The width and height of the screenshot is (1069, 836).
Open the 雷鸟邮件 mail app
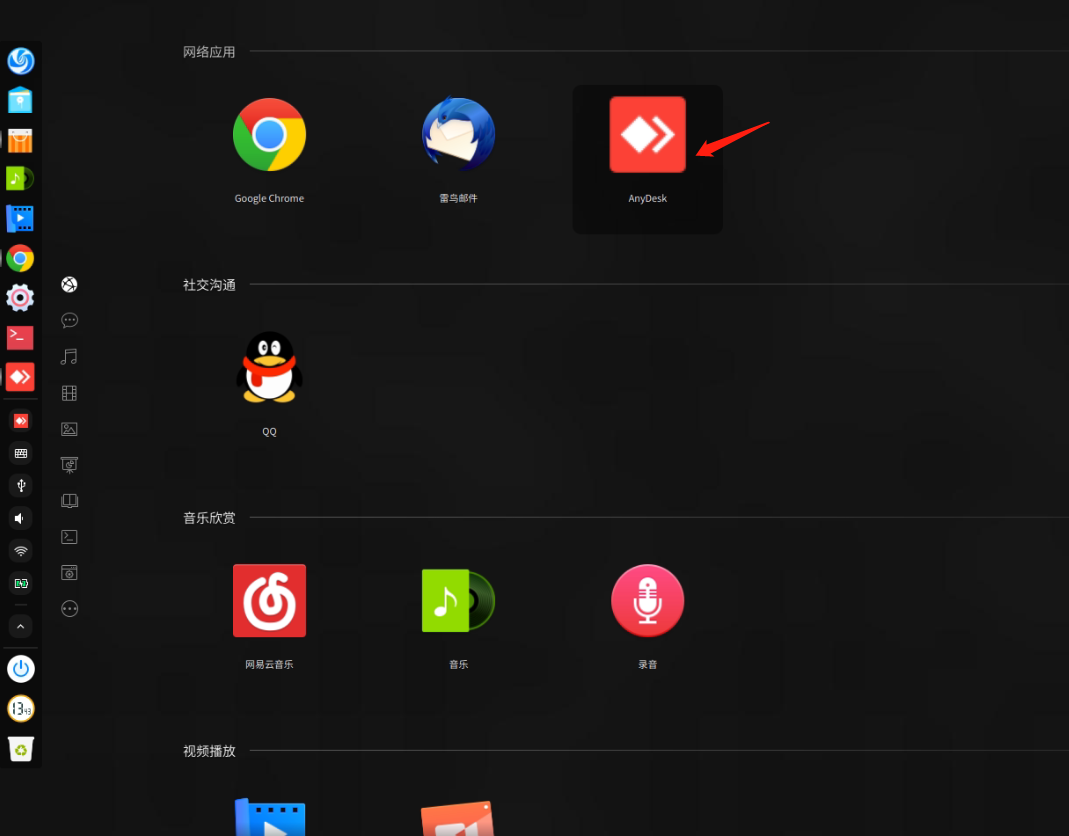458,135
